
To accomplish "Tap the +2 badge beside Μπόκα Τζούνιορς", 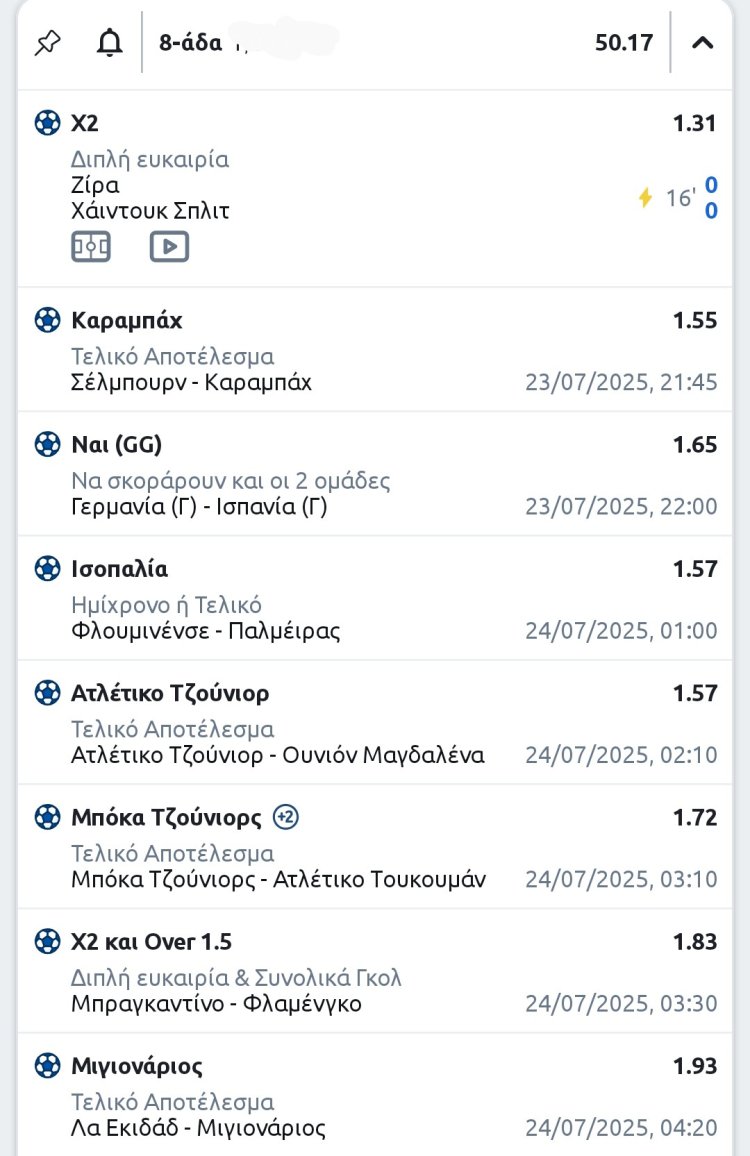I will (x=286, y=818).
